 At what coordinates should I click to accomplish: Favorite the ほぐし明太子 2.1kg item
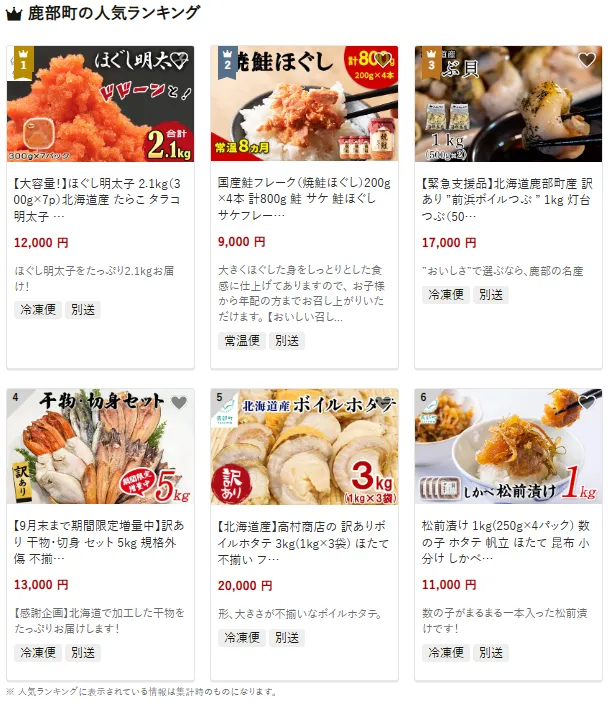tap(178, 60)
